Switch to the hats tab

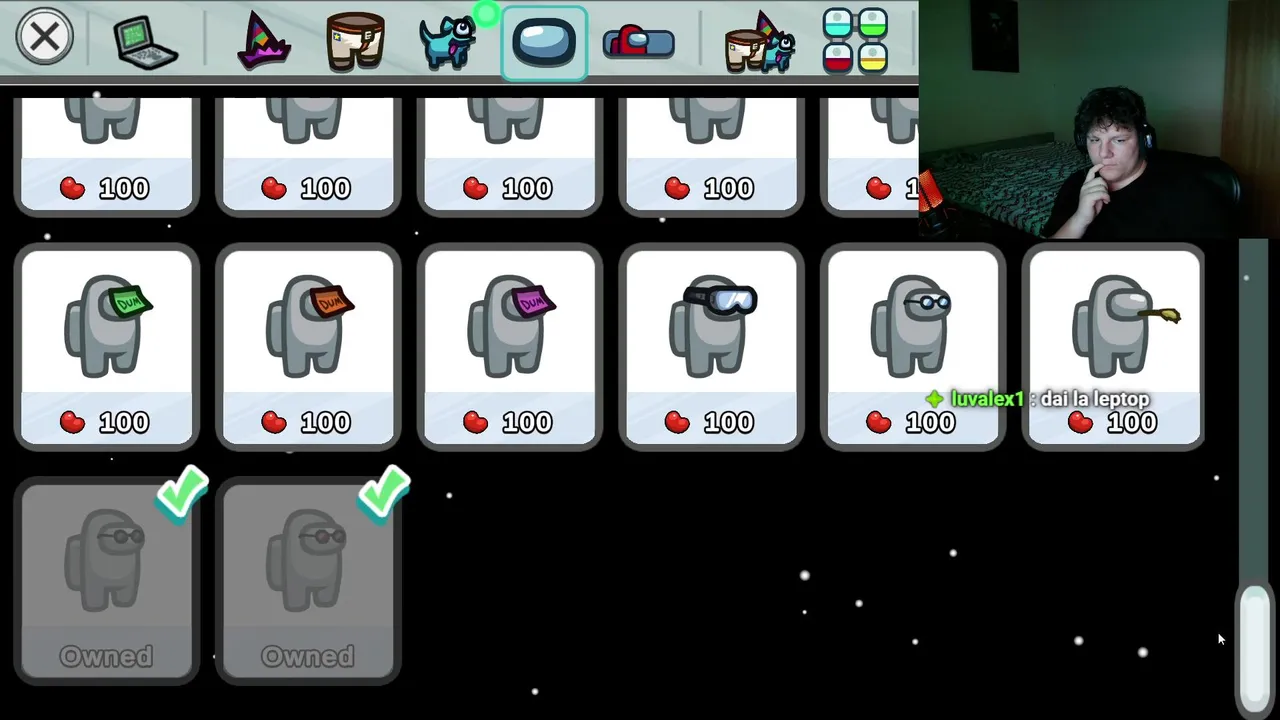(x=263, y=42)
